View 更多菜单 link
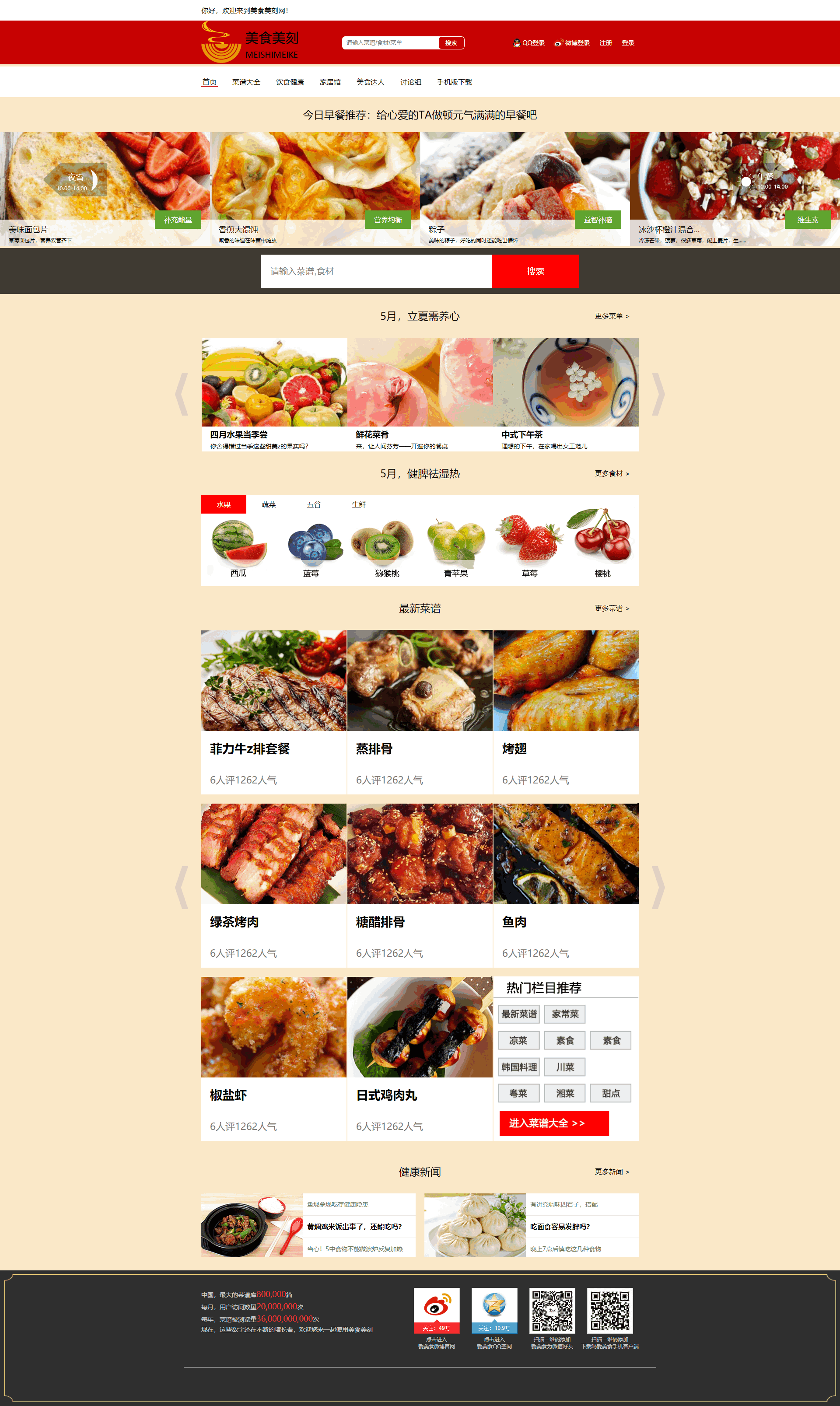Image resolution: width=840 pixels, height=1406 pixels. (x=611, y=316)
